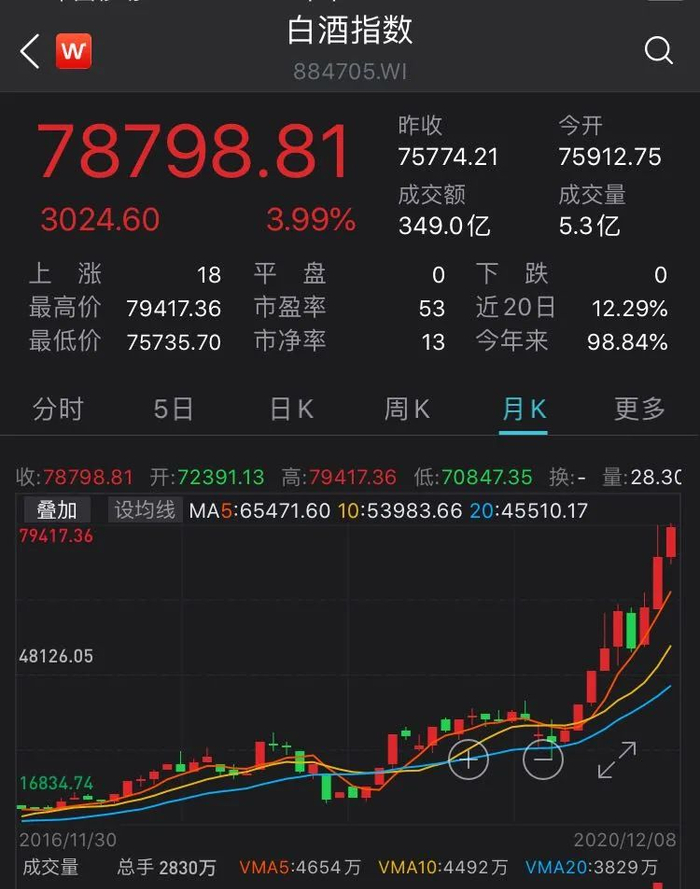The image size is (700, 889).
Task: Switch to the 分时 chart tab
Action: coord(58,409)
